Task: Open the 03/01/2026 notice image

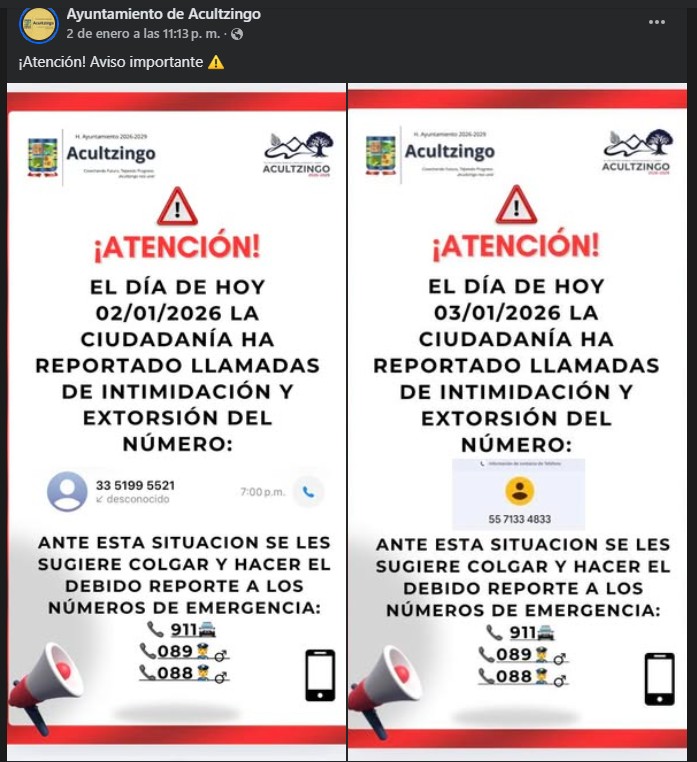Action: point(517,422)
